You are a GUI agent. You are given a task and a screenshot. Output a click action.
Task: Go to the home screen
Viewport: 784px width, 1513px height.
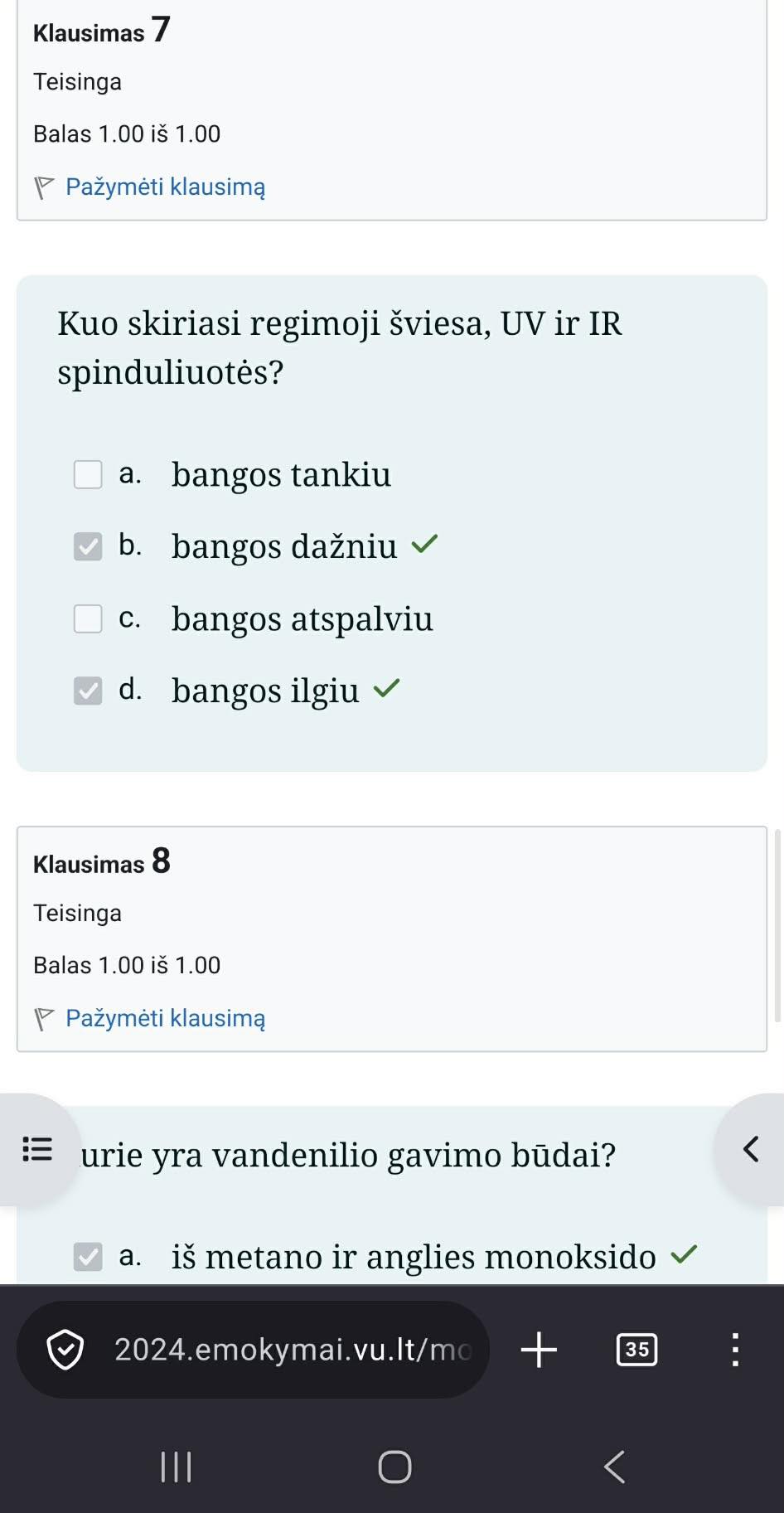pos(394,1467)
